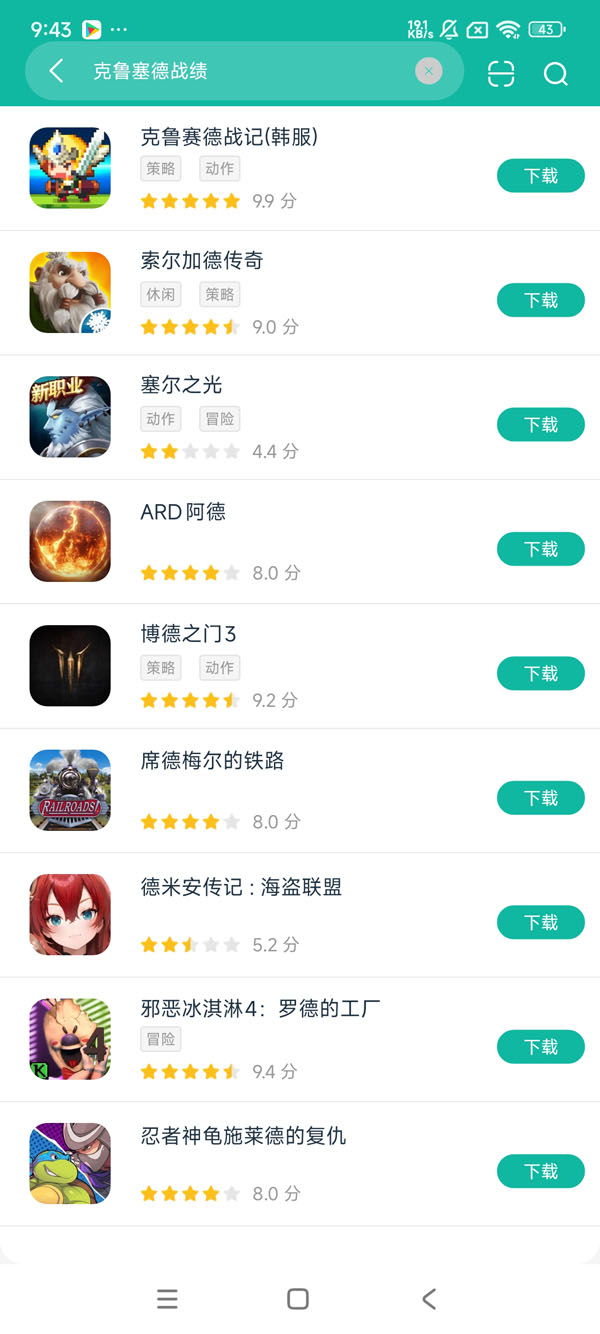Download 席德梅尔的铁路
Image resolution: width=600 pixels, height=1334 pixels.
point(540,798)
